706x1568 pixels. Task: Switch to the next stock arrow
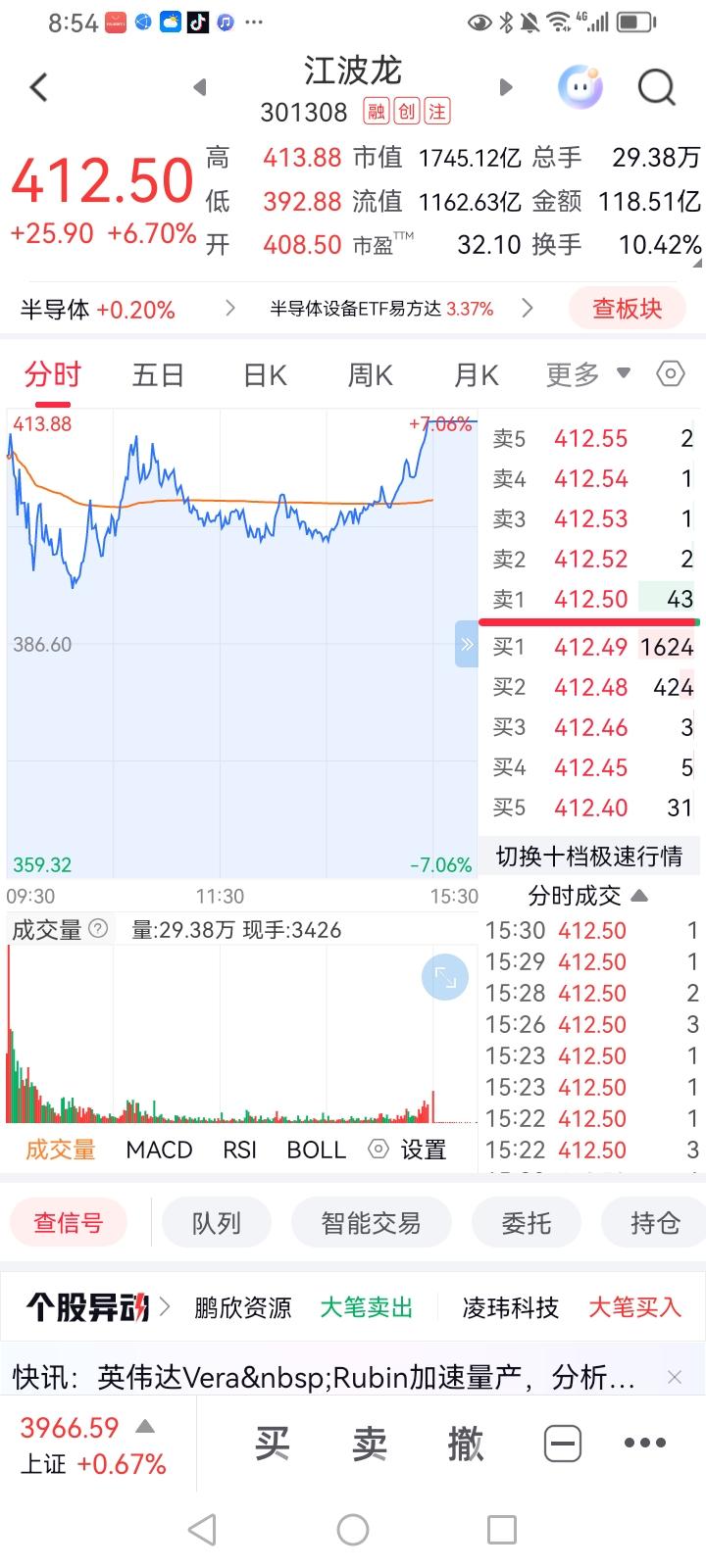pyautogui.click(x=506, y=87)
